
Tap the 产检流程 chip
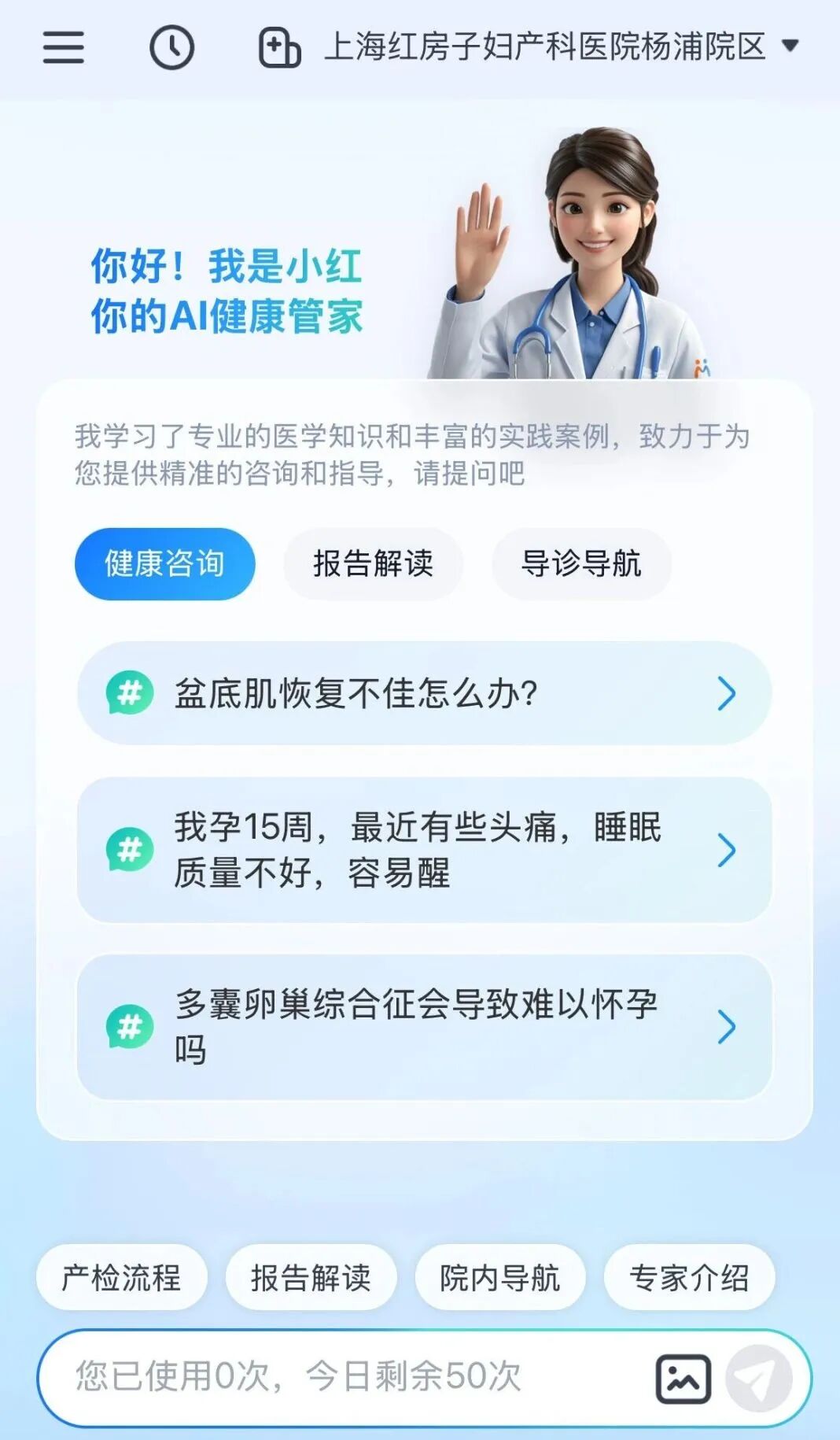point(122,1277)
